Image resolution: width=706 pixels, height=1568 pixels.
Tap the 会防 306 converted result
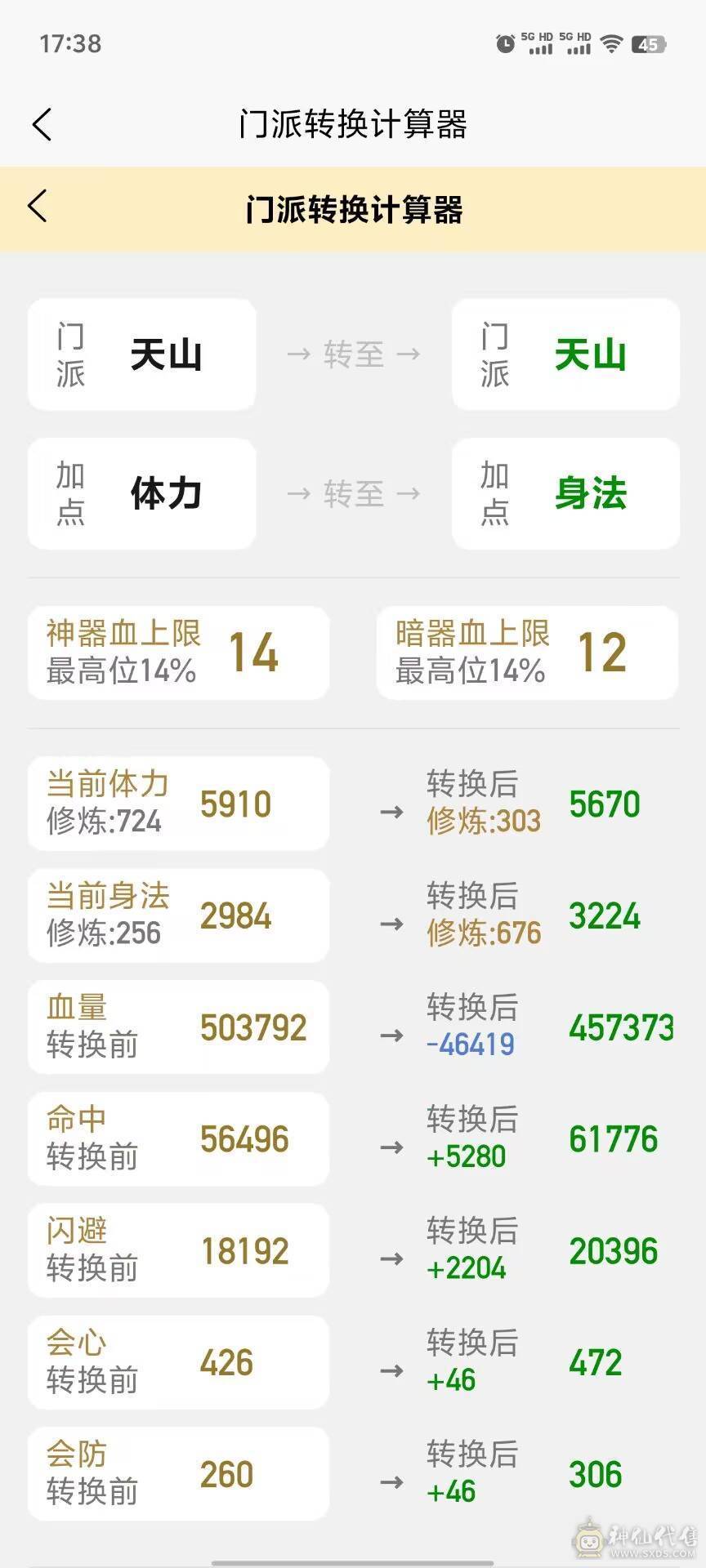[x=596, y=1474]
